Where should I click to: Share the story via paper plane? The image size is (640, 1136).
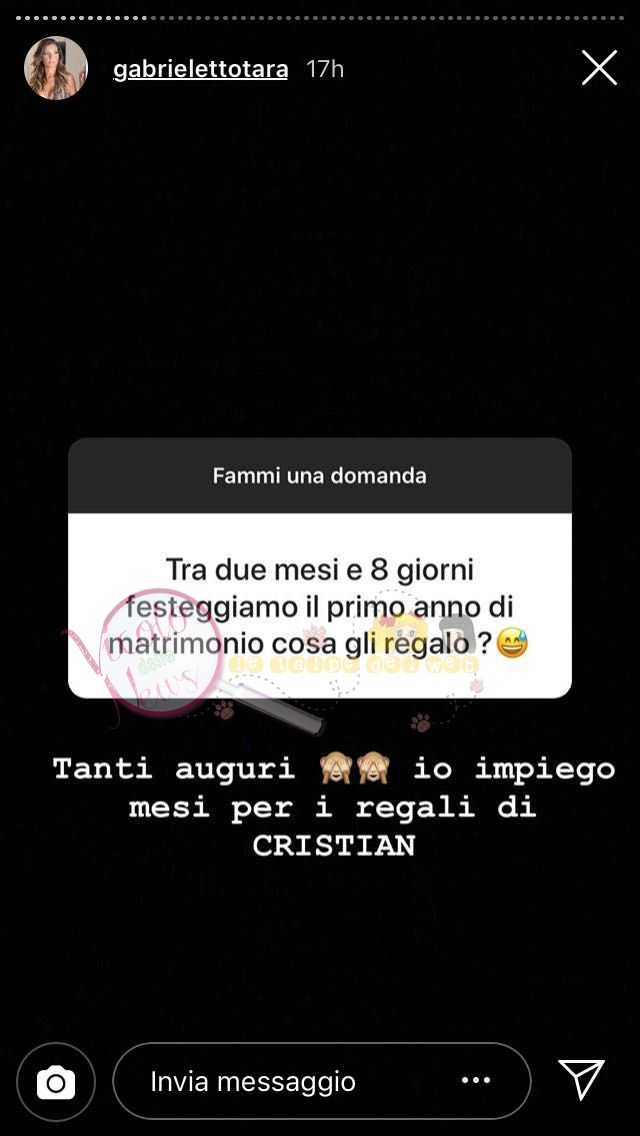(x=581, y=1080)
